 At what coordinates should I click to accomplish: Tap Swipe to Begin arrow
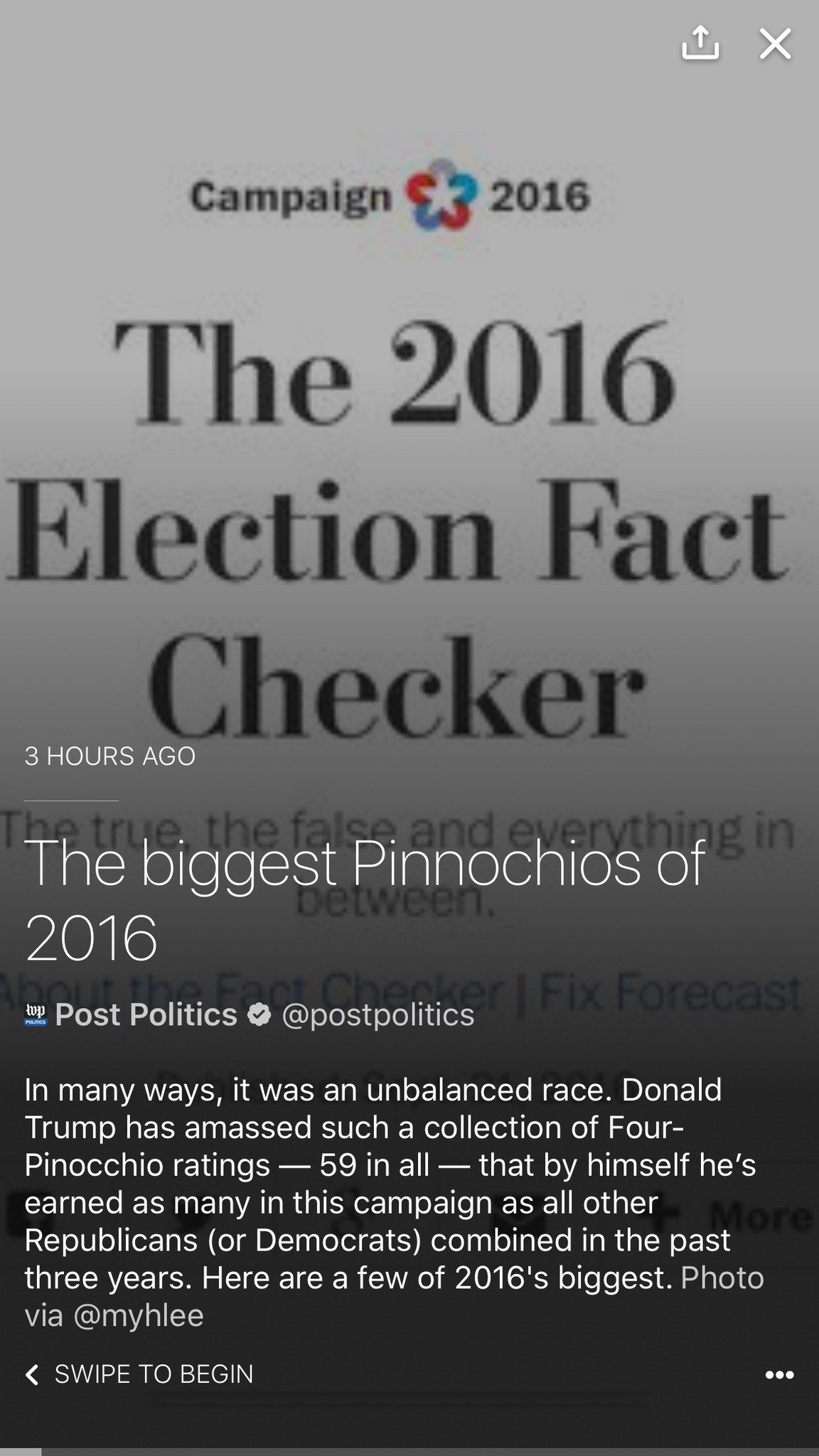click(x=32, y=1374)
